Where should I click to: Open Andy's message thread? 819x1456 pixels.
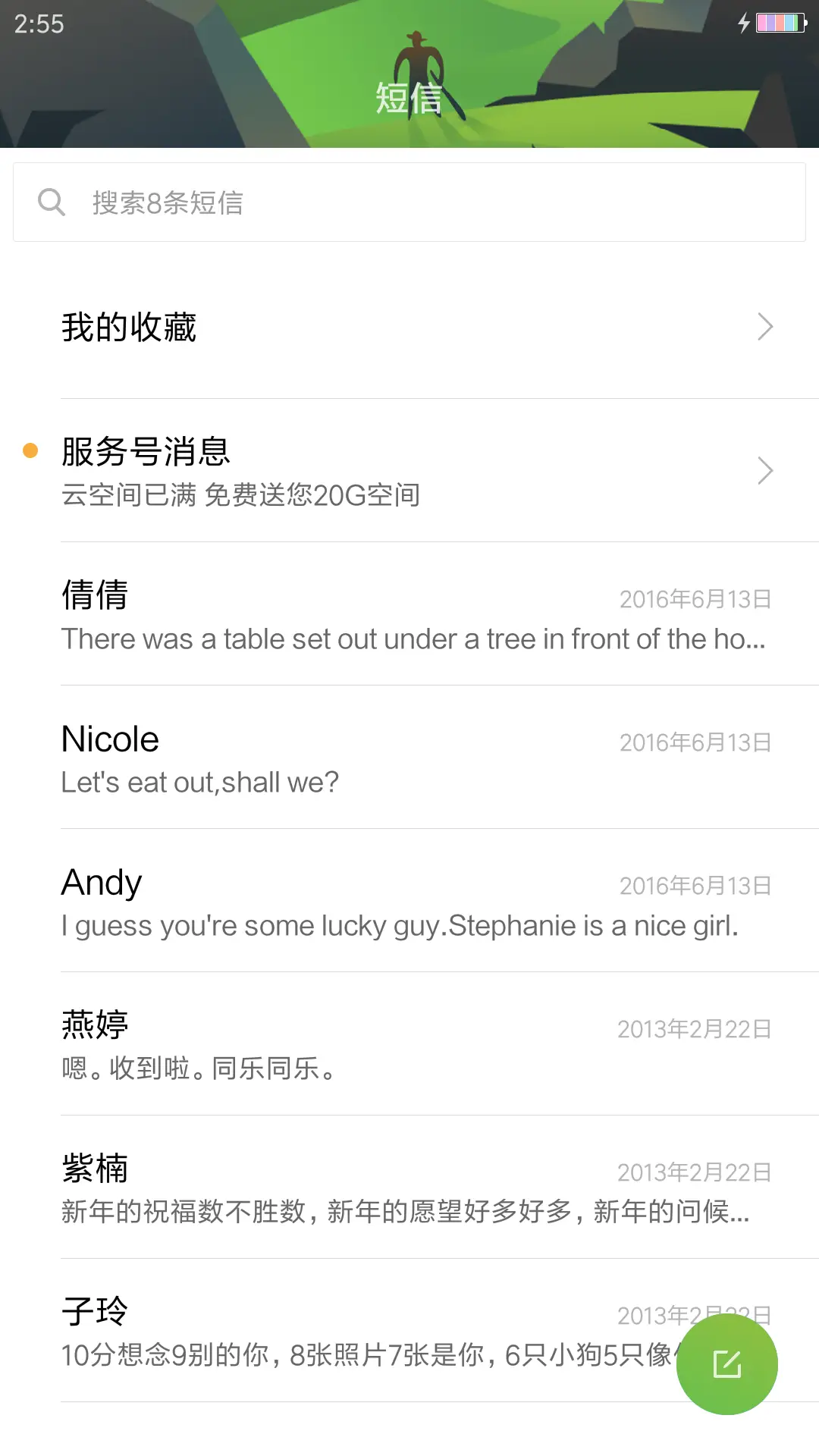(409, 901)
